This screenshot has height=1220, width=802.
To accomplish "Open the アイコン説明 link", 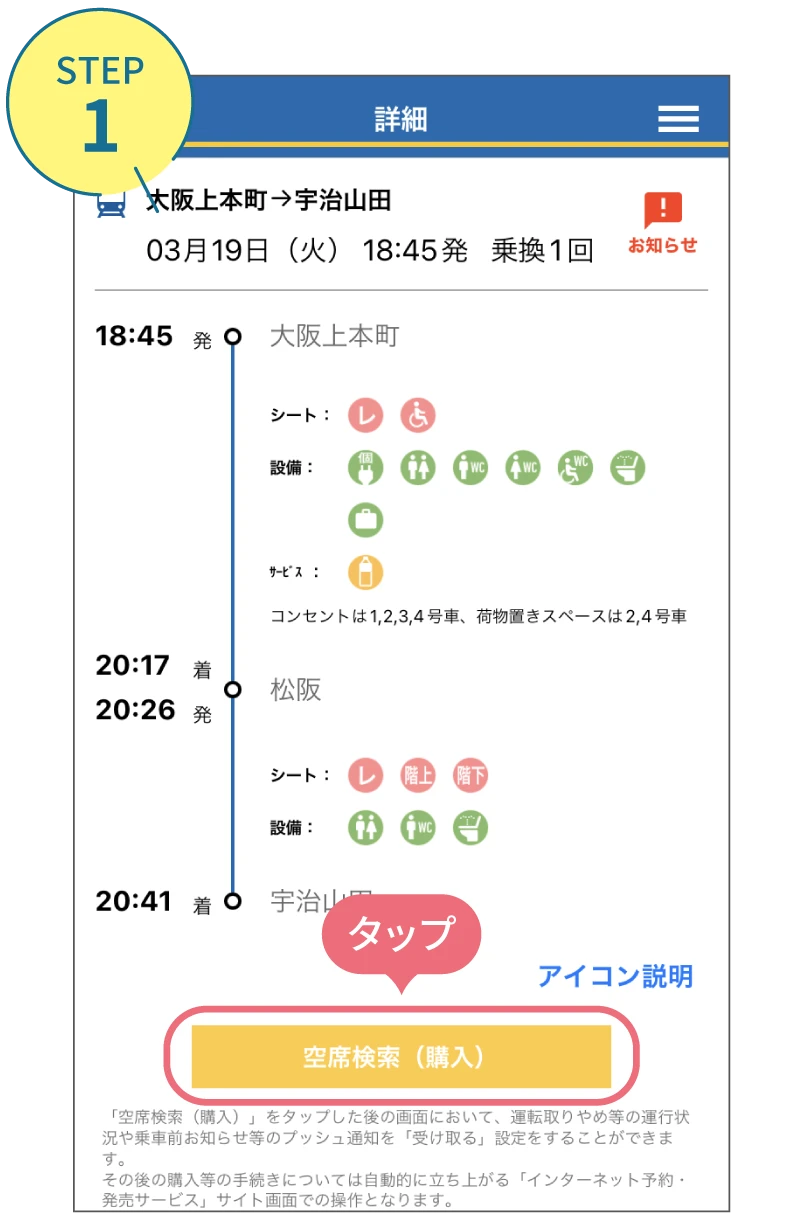I will point(619,979).
